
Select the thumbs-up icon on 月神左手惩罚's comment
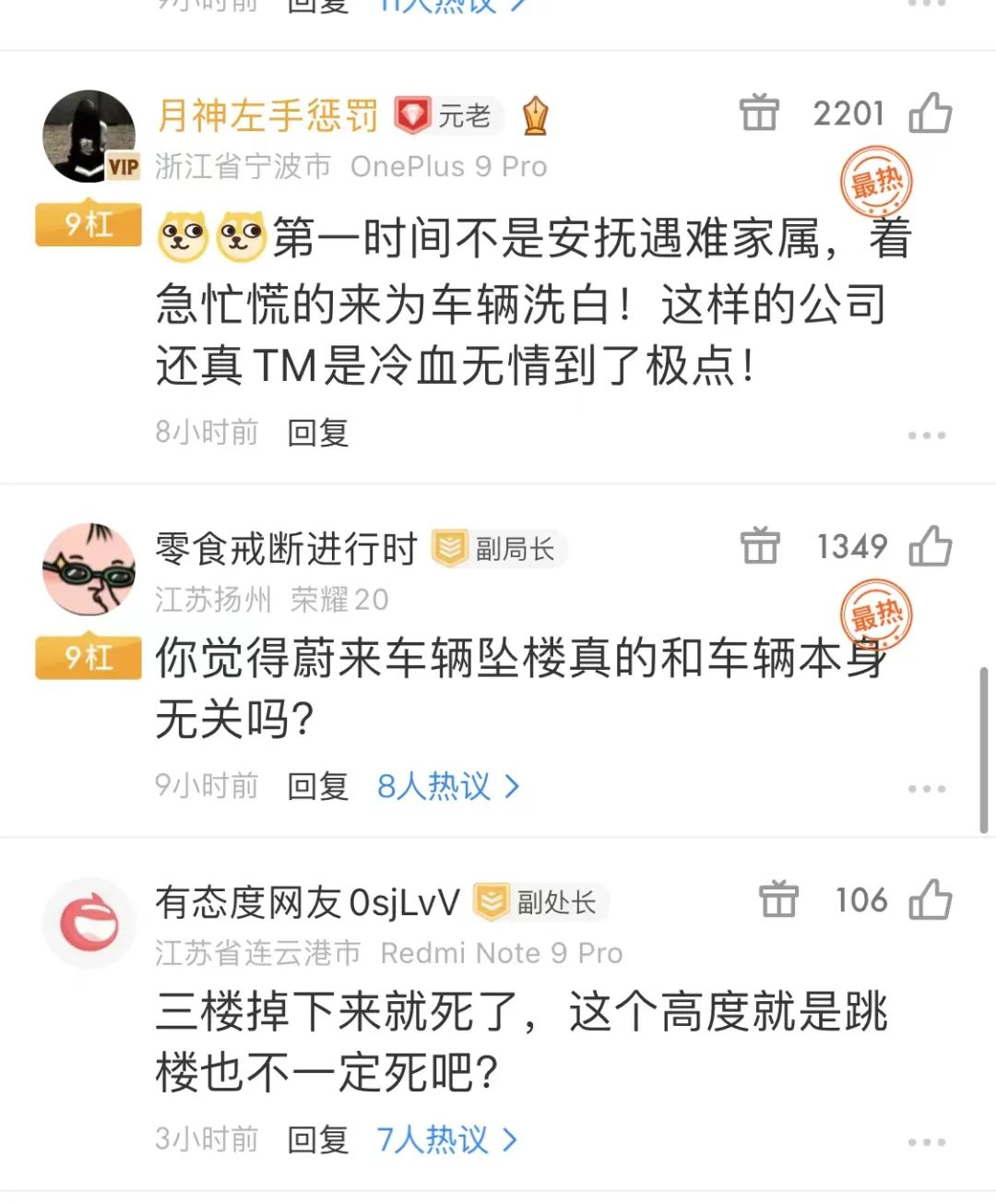(930, 113)
